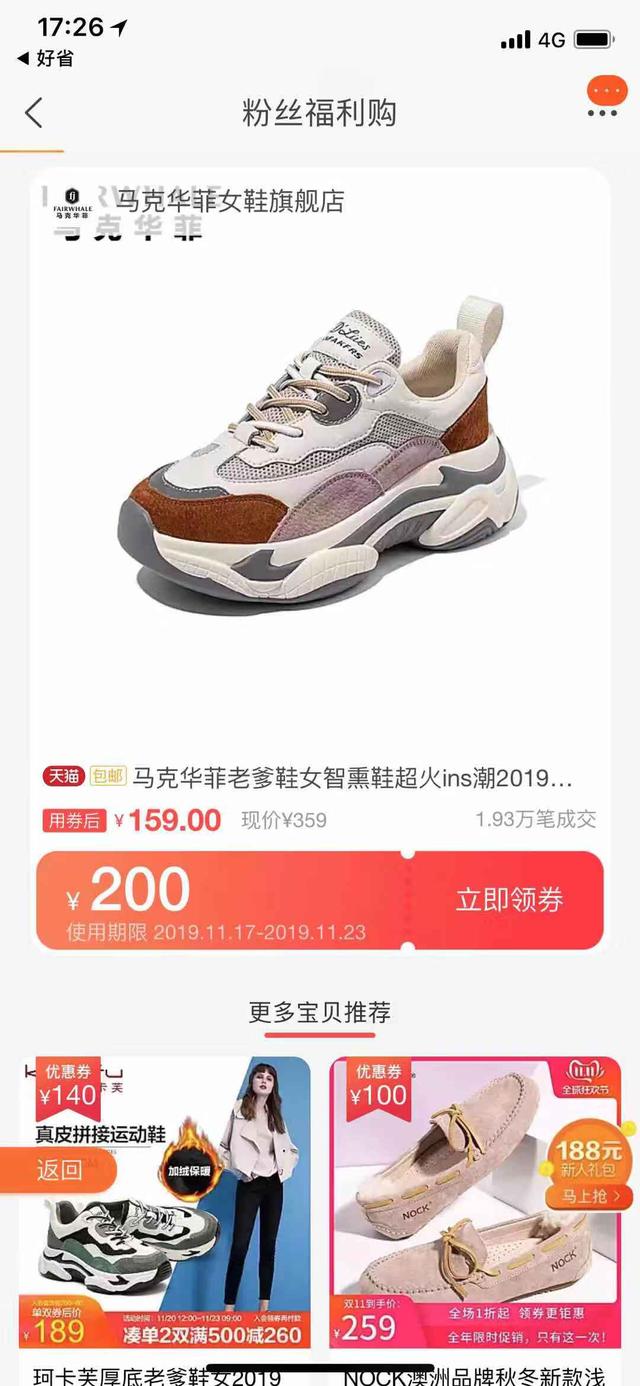Open the orange message menu icon
Viewport: 640px width, 1386px height.
603,97
